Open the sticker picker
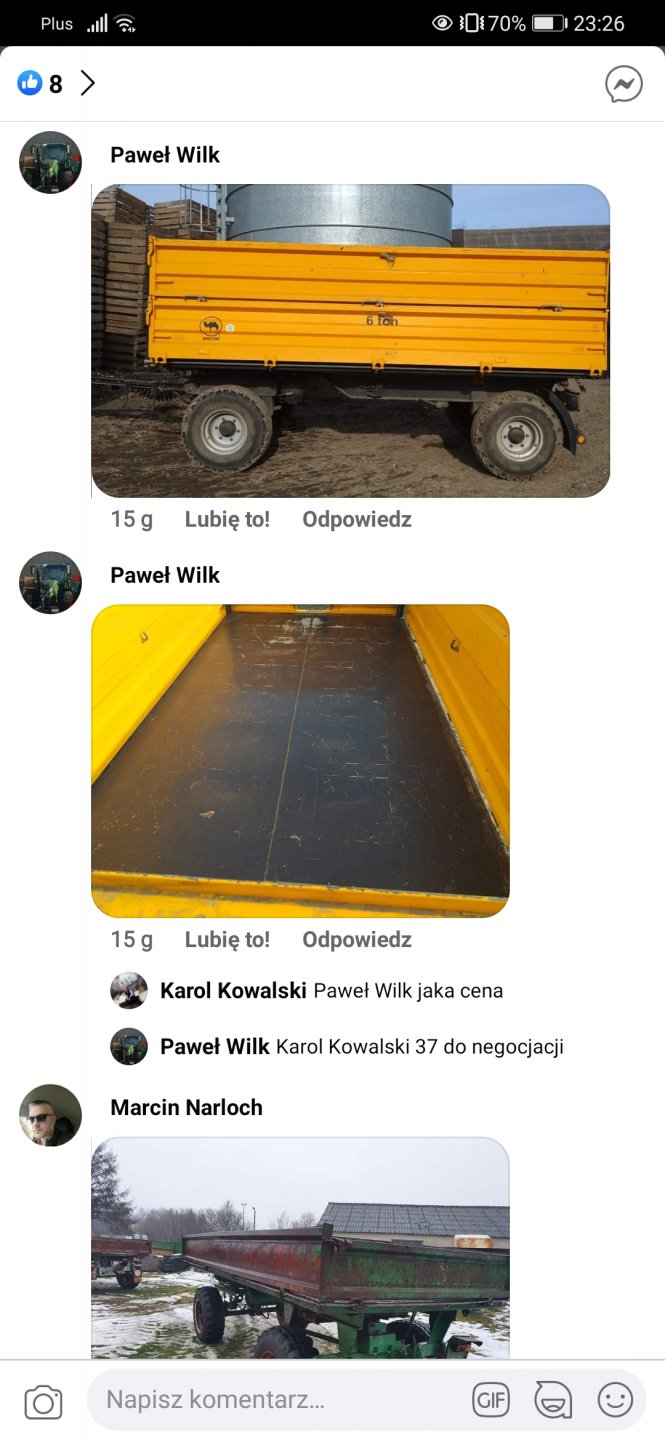The height and width of the screenshot is (1440, 665). pyautogui.click(x=553, y=1400)
